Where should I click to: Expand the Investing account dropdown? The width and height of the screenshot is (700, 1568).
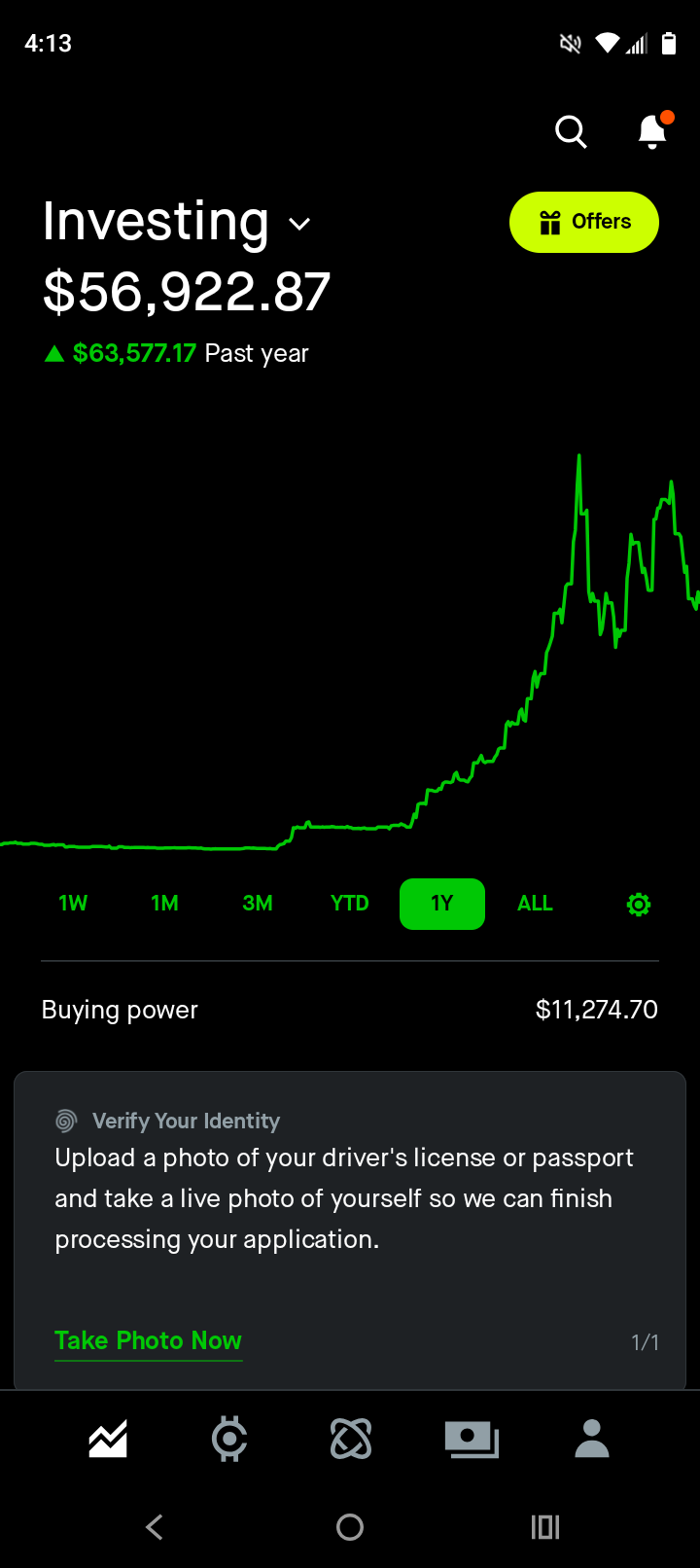299,225
